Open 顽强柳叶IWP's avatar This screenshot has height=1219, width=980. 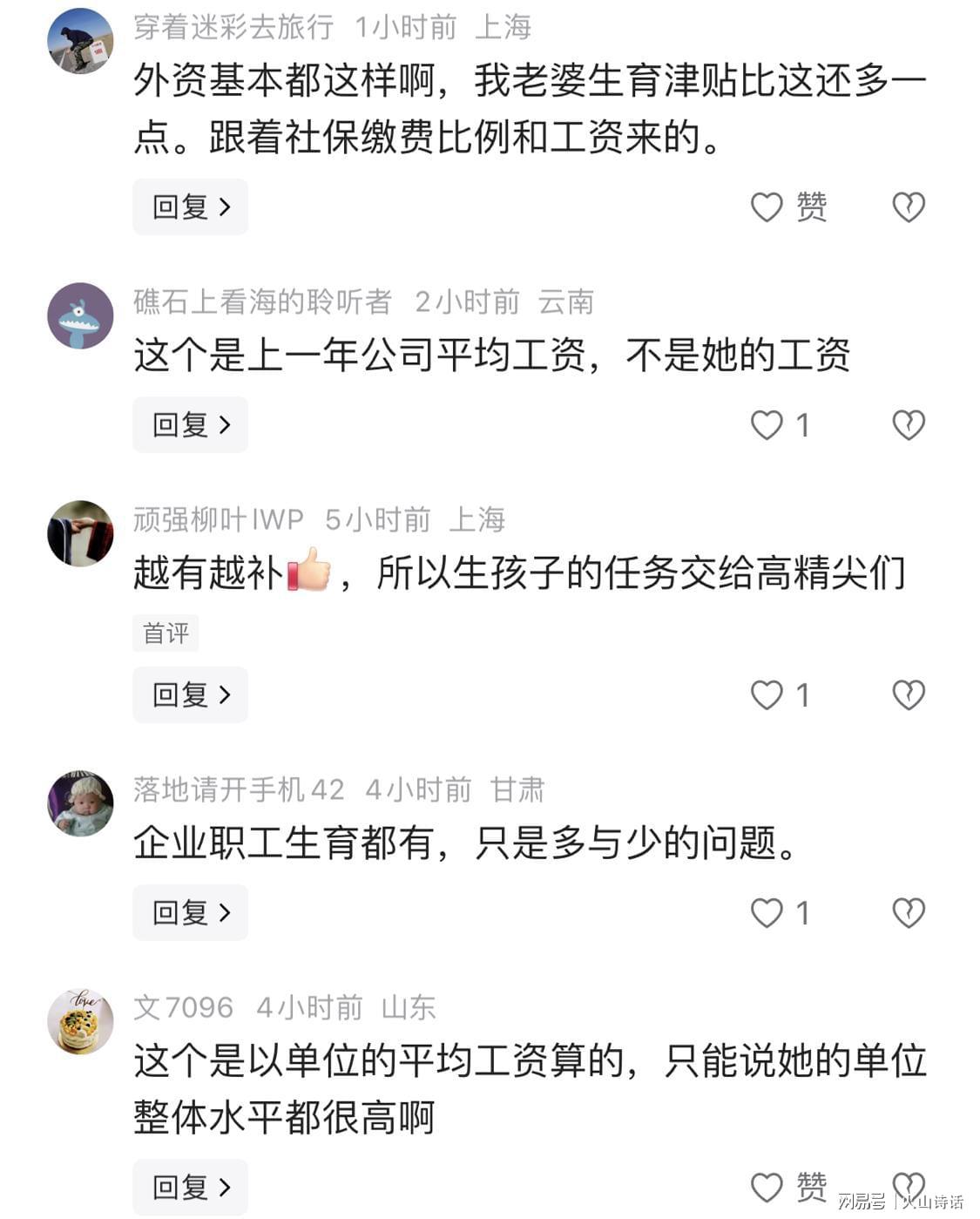[80, 533]
